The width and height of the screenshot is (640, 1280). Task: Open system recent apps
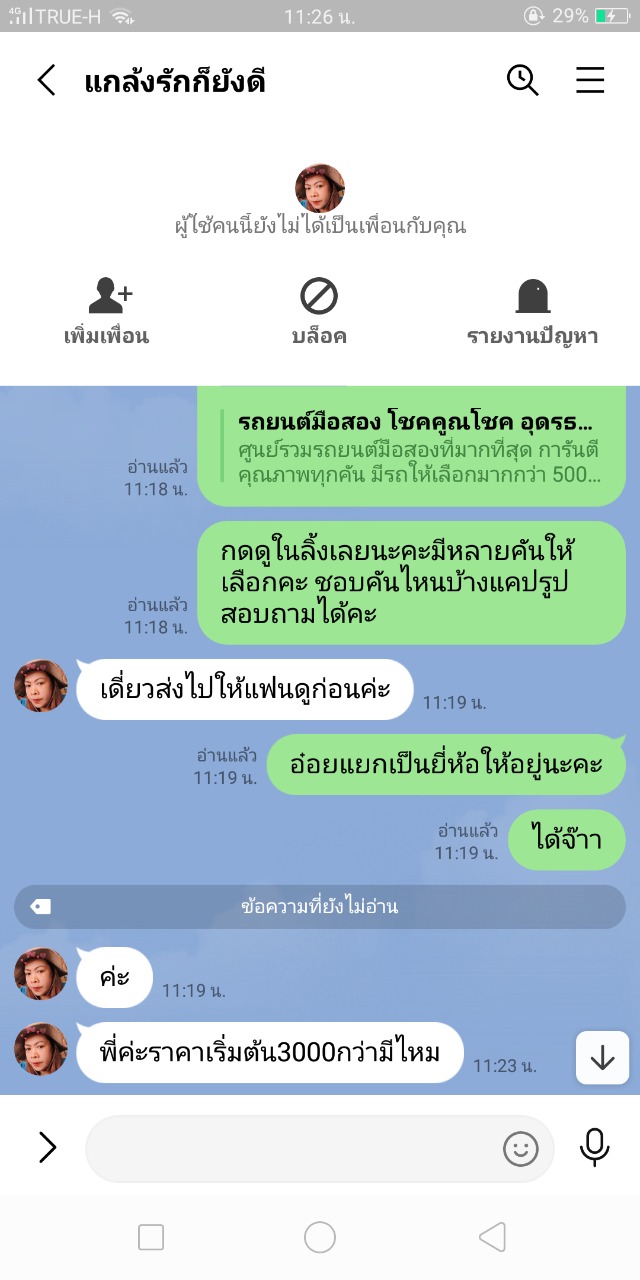click(x=151, y=1238)
